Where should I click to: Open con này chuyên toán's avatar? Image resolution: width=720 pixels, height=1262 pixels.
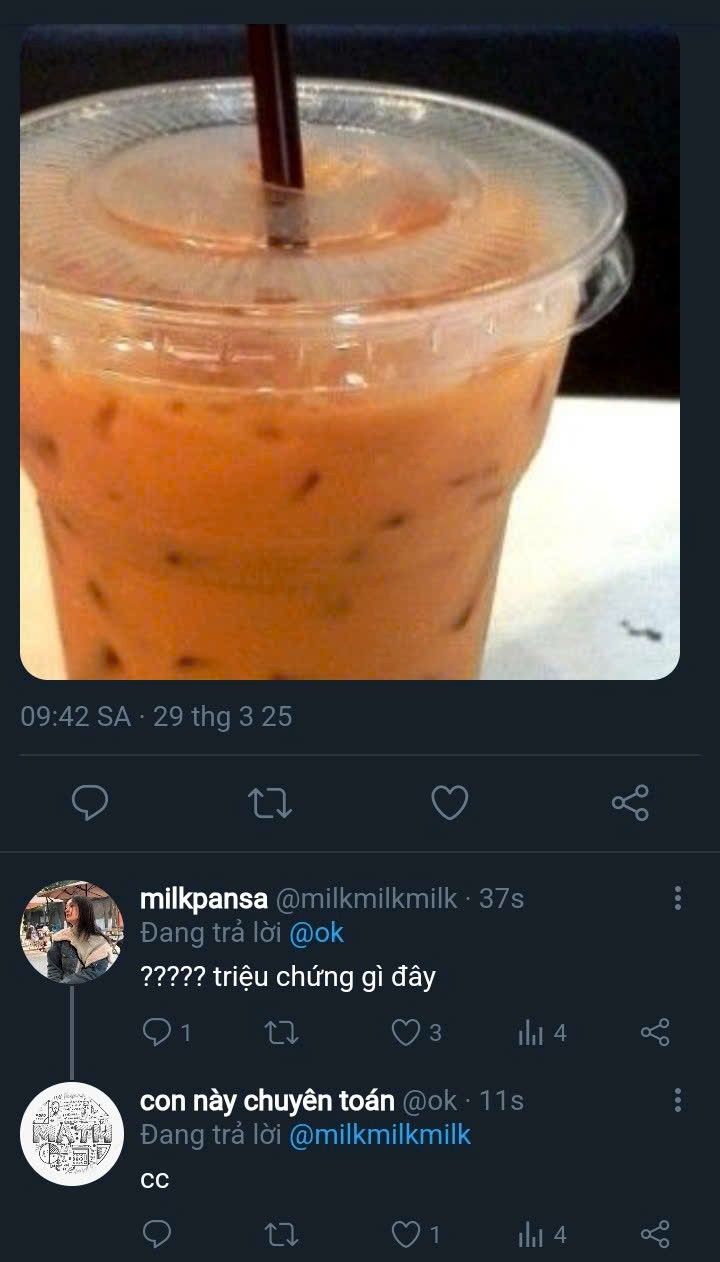[x=72, y=1134]
